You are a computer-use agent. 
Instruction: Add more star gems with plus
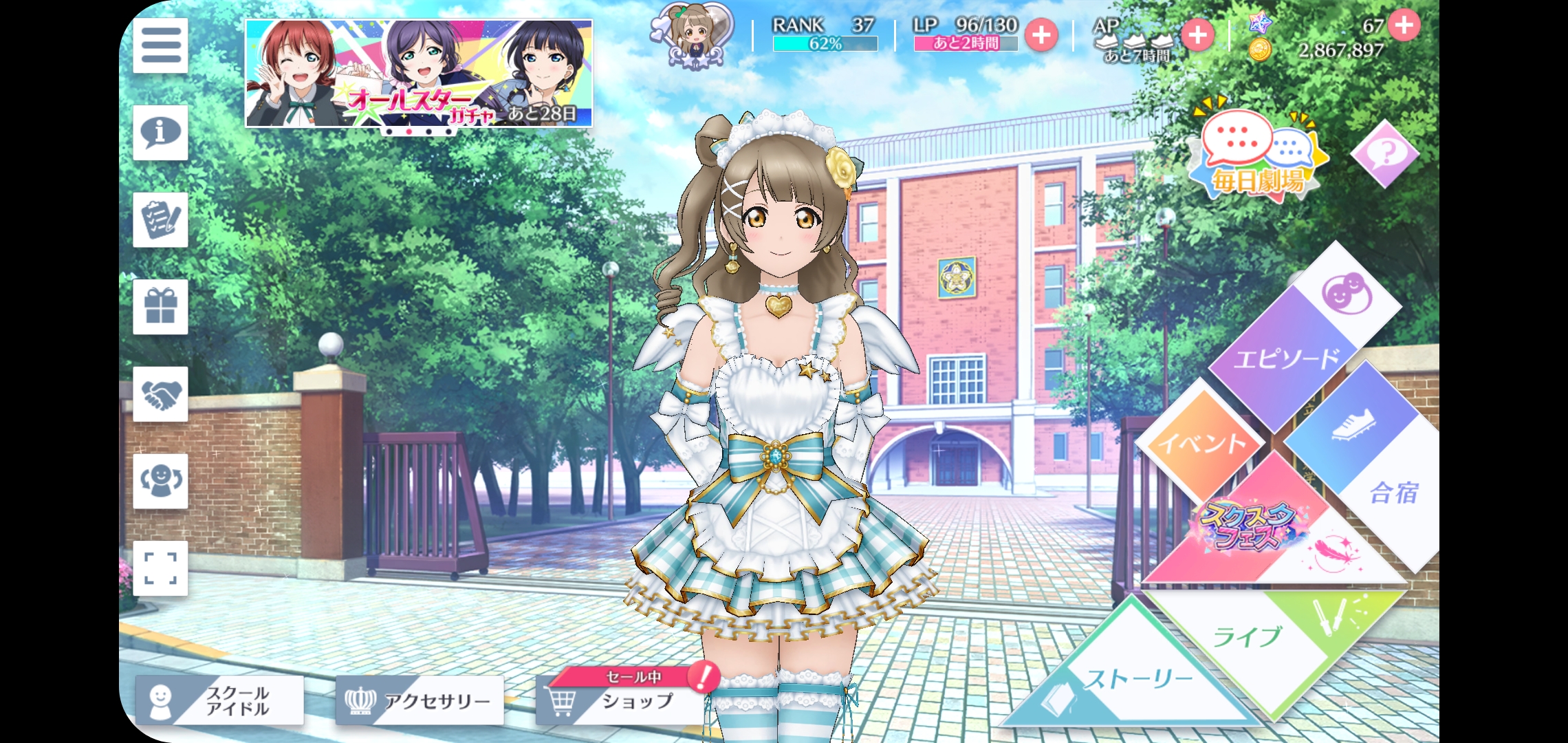click(x=1404, y=25)
